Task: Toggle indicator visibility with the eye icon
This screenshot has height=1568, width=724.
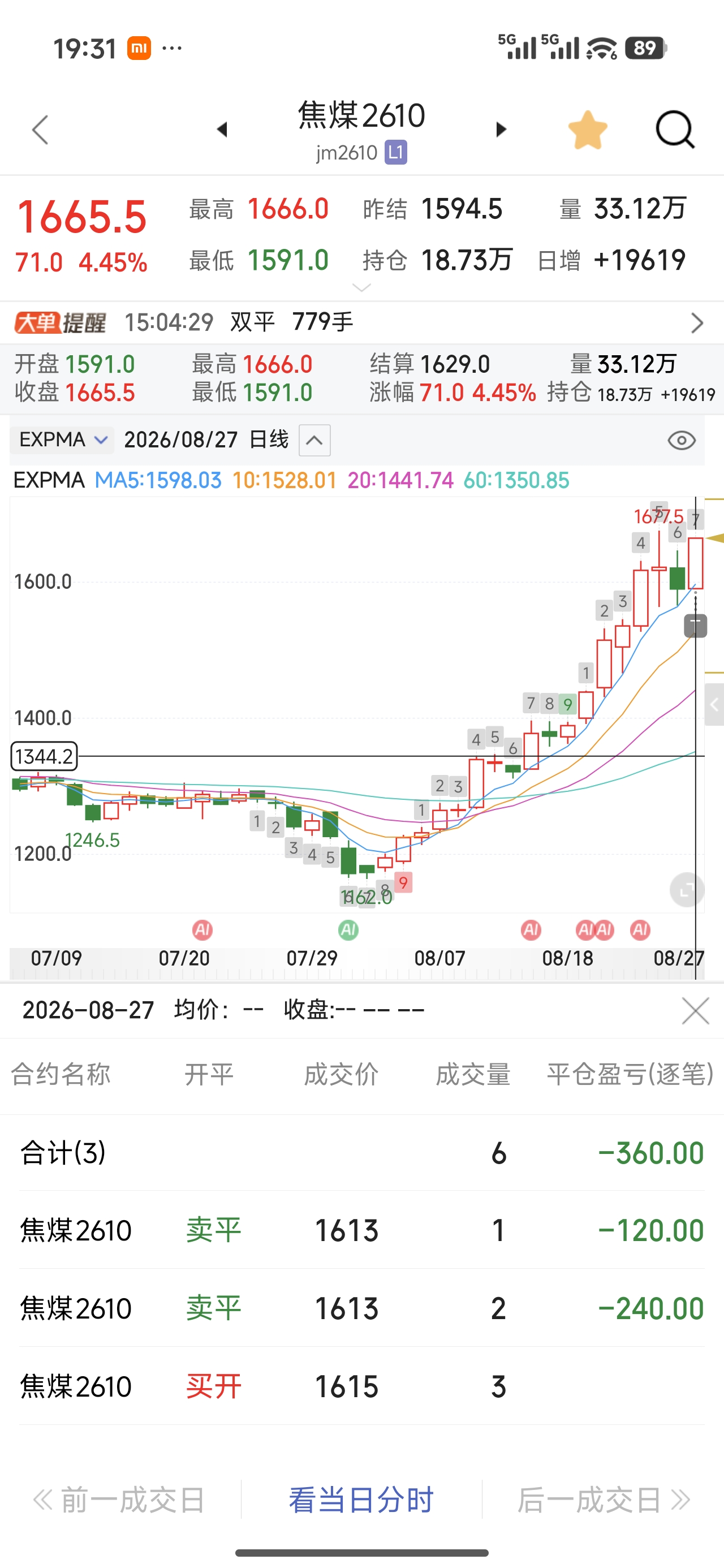Action: (x=682, y=440)
